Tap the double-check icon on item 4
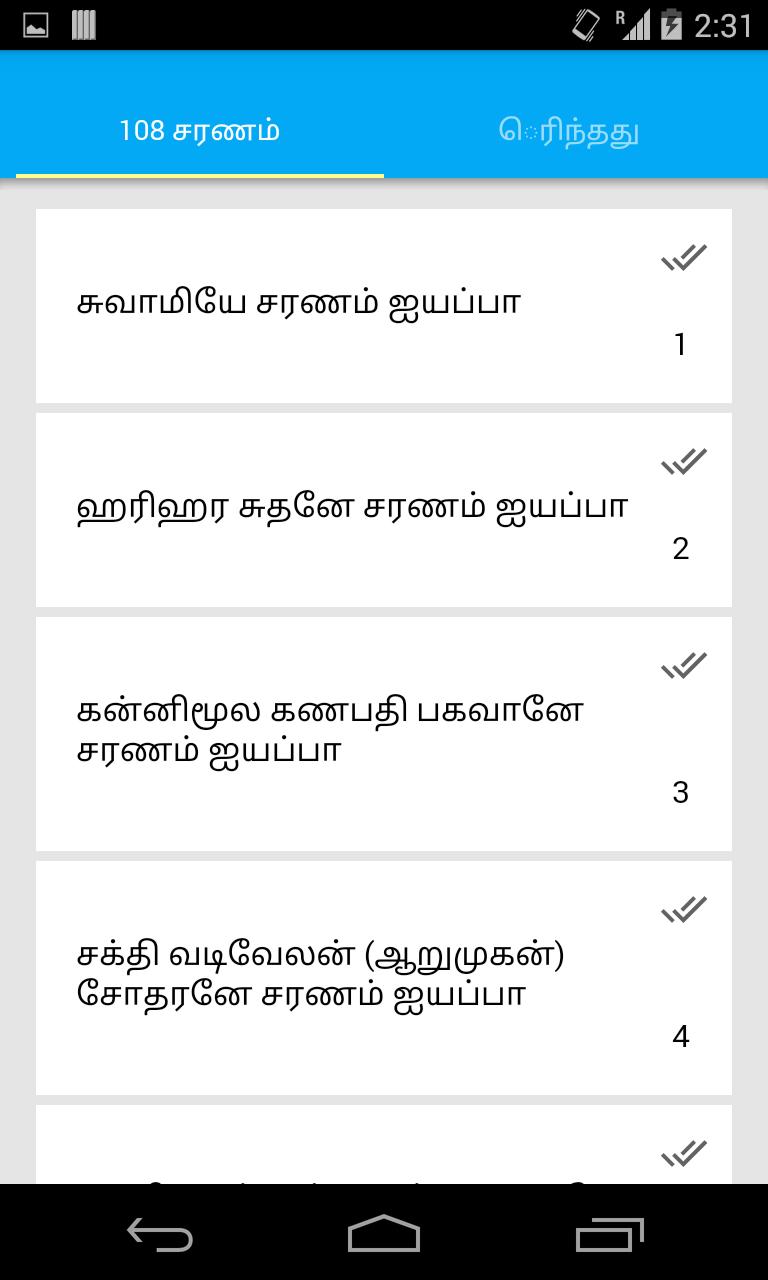Screen dimensions: 768x1280 point(684,910)
